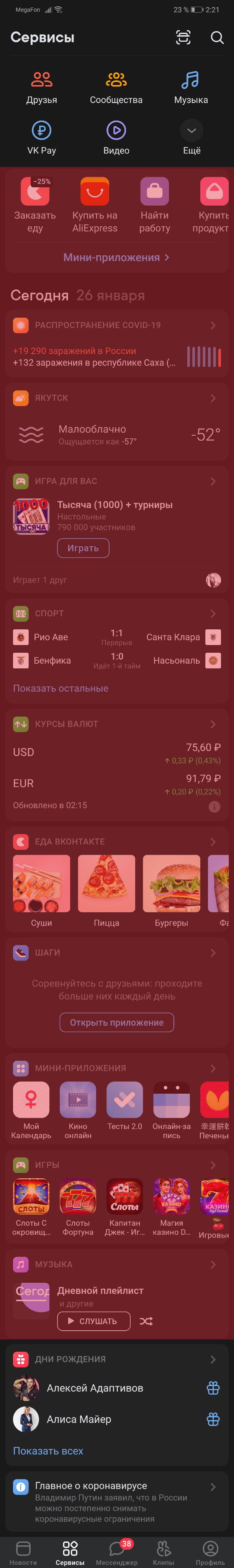Tap Открыть приложение in Шаги
Image resolution: width=234 pixels, height=1568 pixels.
click(116, 1022)
